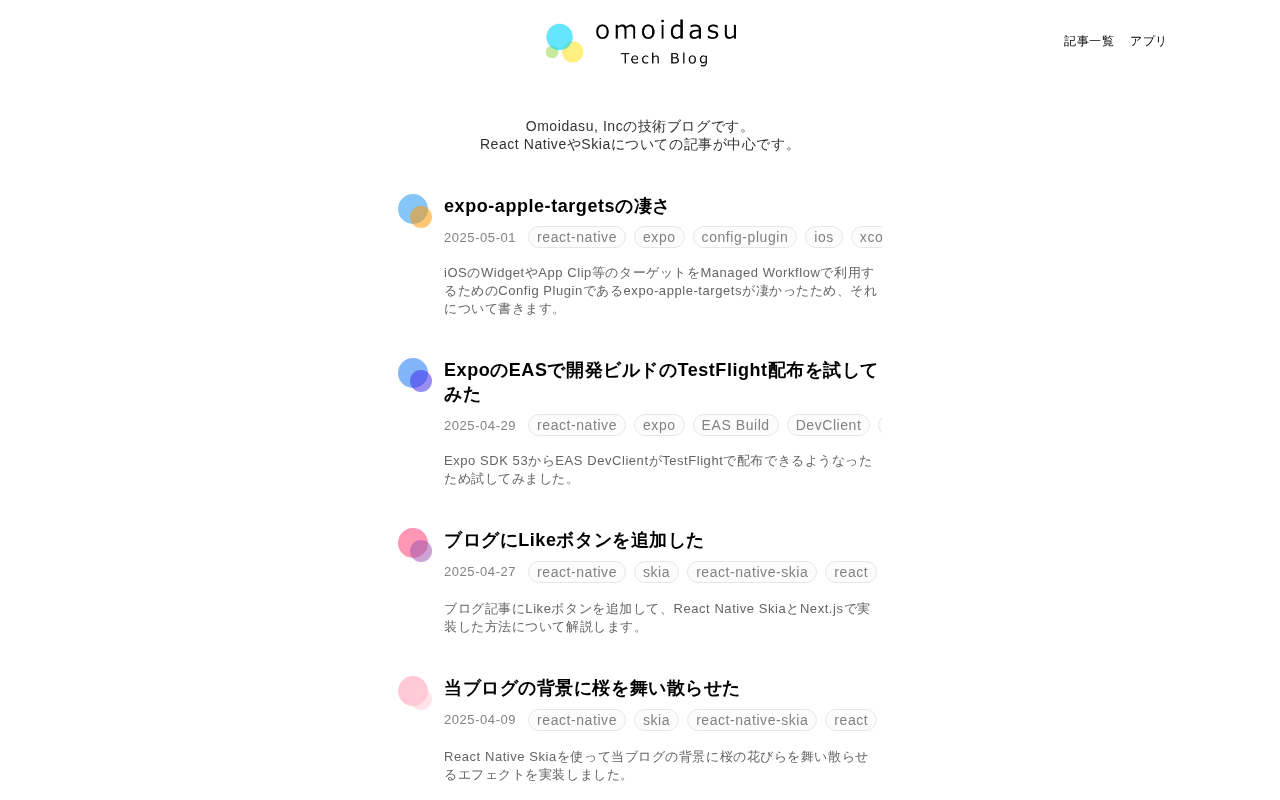The image size is (1280, 800).
Task: Filter by the ios tag
Action: [823, 237]
